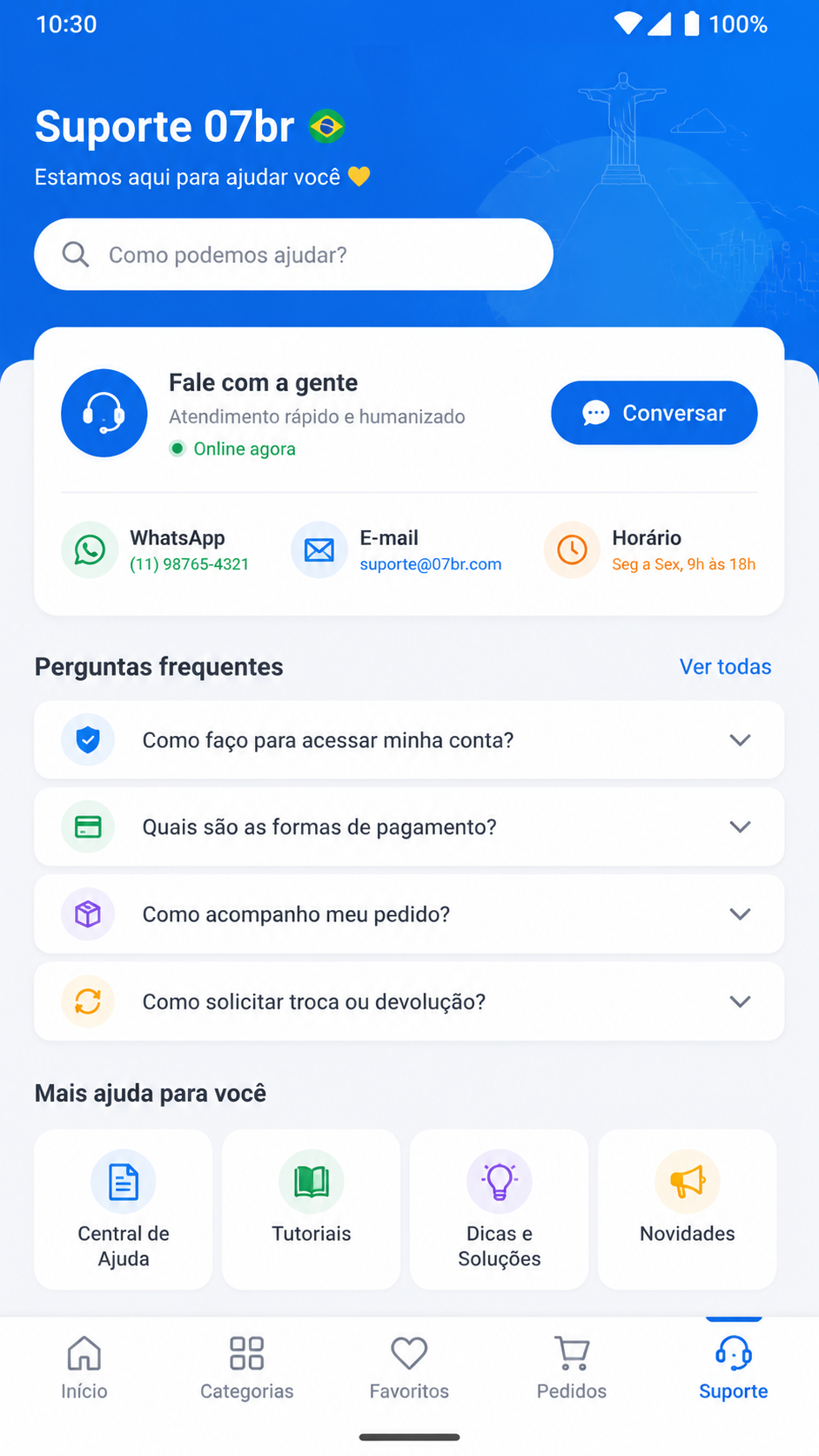Select the Suporte tab
This screenshot has height=1456, width=819.
coord(734,1368)
